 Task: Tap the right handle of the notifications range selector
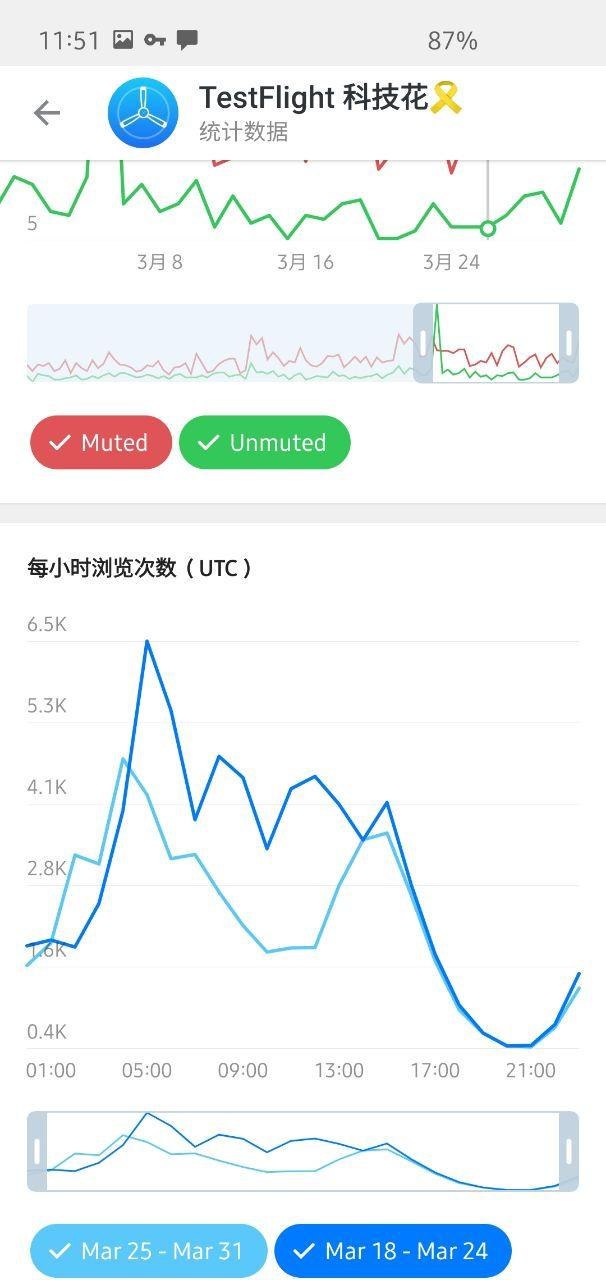[569, 343]
